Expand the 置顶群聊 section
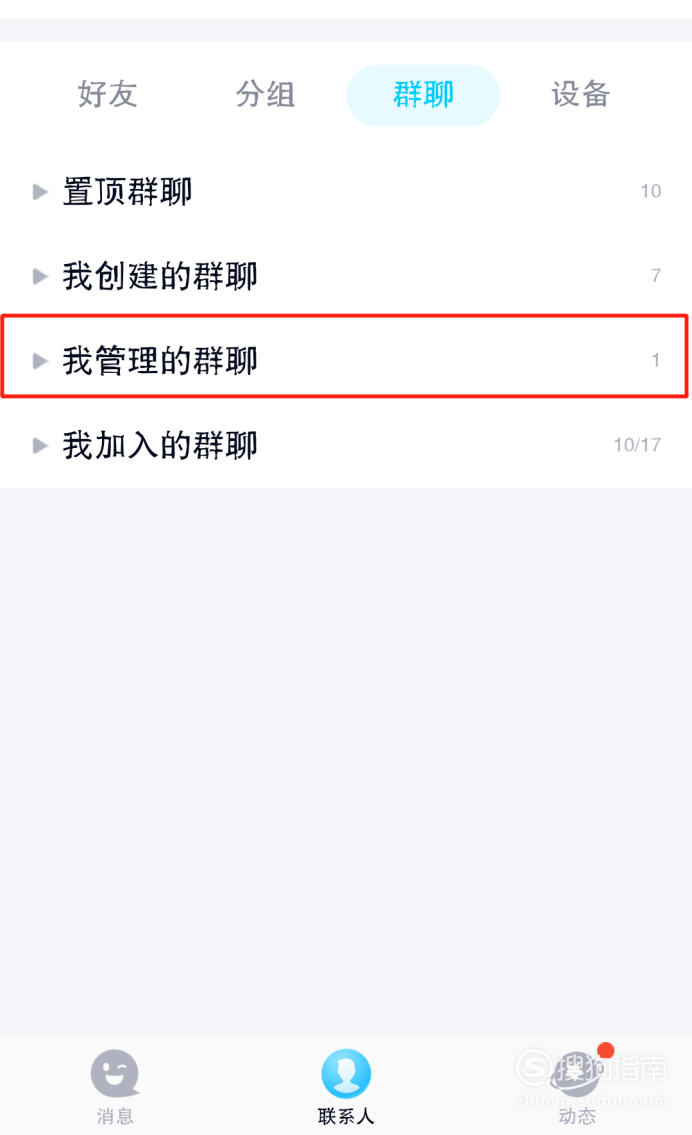This screenshot has height=1135, width=692. coord(346,192)
